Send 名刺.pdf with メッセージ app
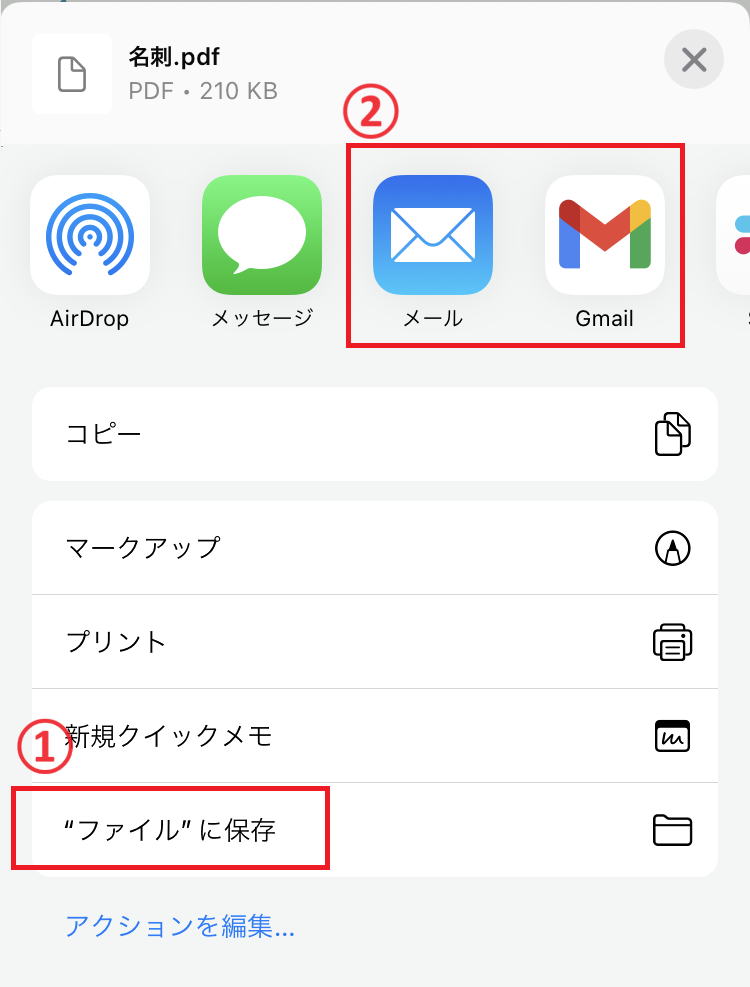The image size is (750, 987). click(x=261, y=235)
